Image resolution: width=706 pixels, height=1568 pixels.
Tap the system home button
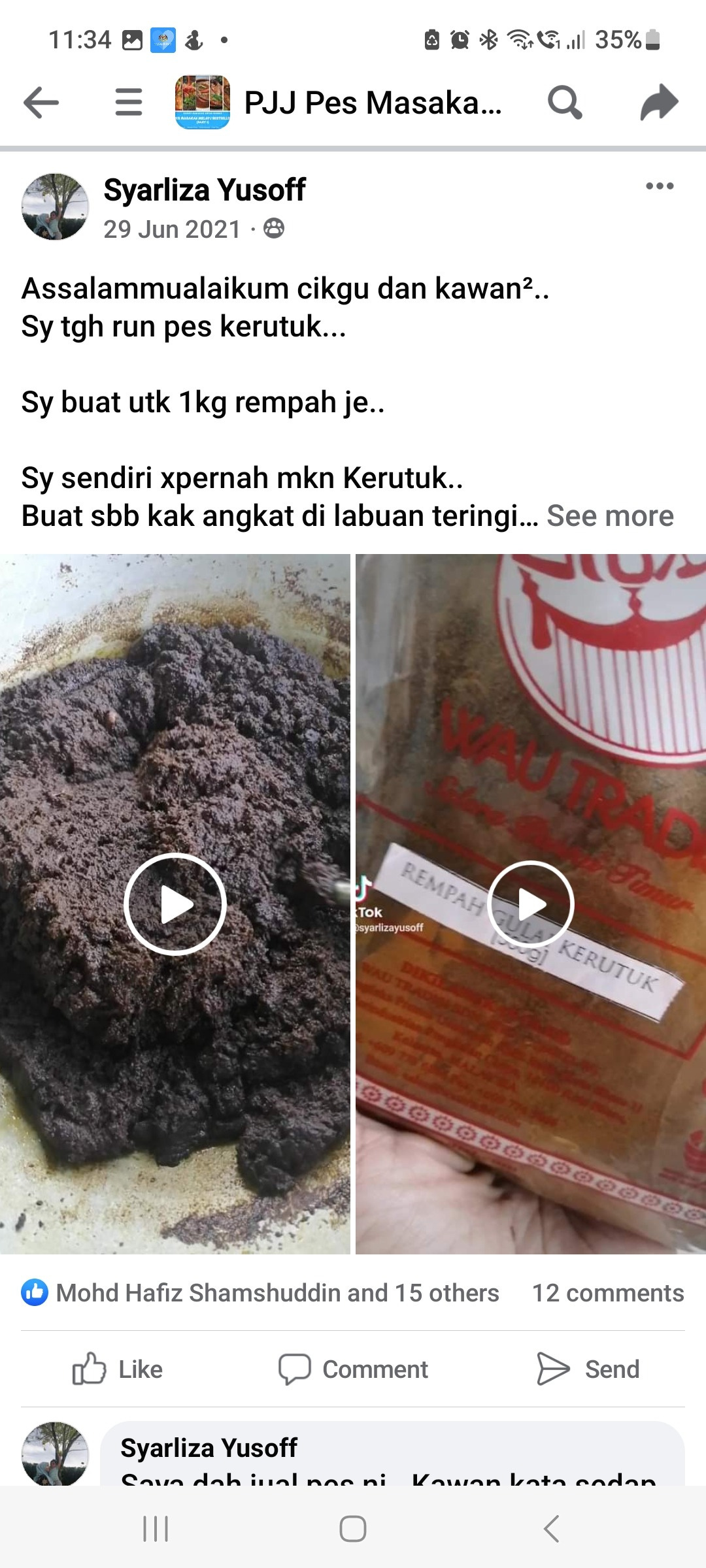click(x=353, y=1529)
